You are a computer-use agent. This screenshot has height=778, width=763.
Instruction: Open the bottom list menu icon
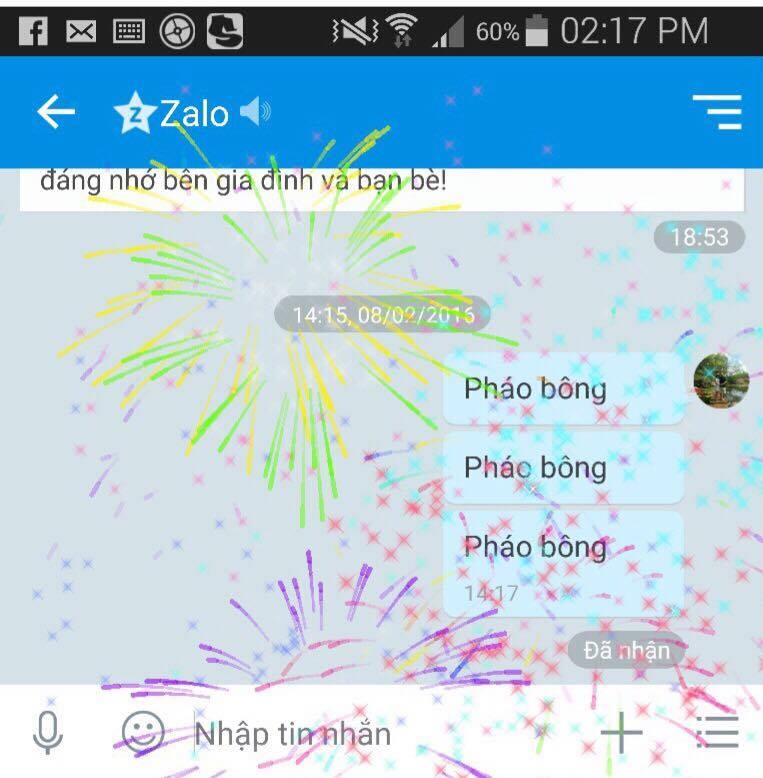coord(716,733)
